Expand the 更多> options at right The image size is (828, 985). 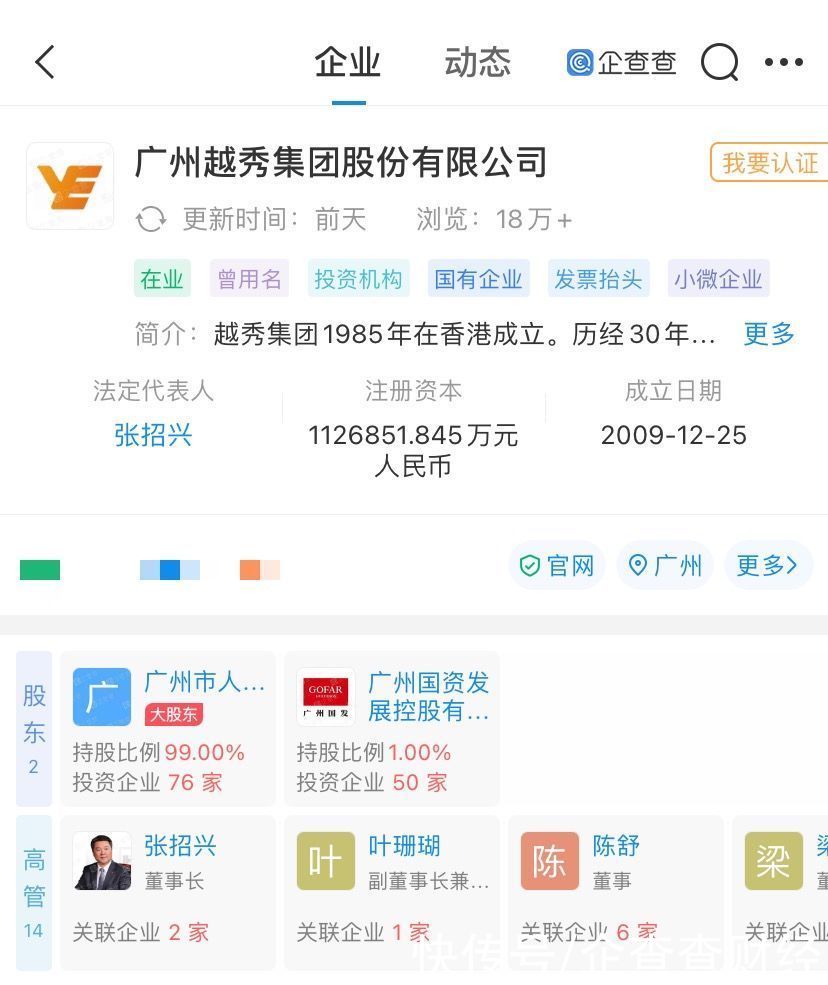pos(768,565)
